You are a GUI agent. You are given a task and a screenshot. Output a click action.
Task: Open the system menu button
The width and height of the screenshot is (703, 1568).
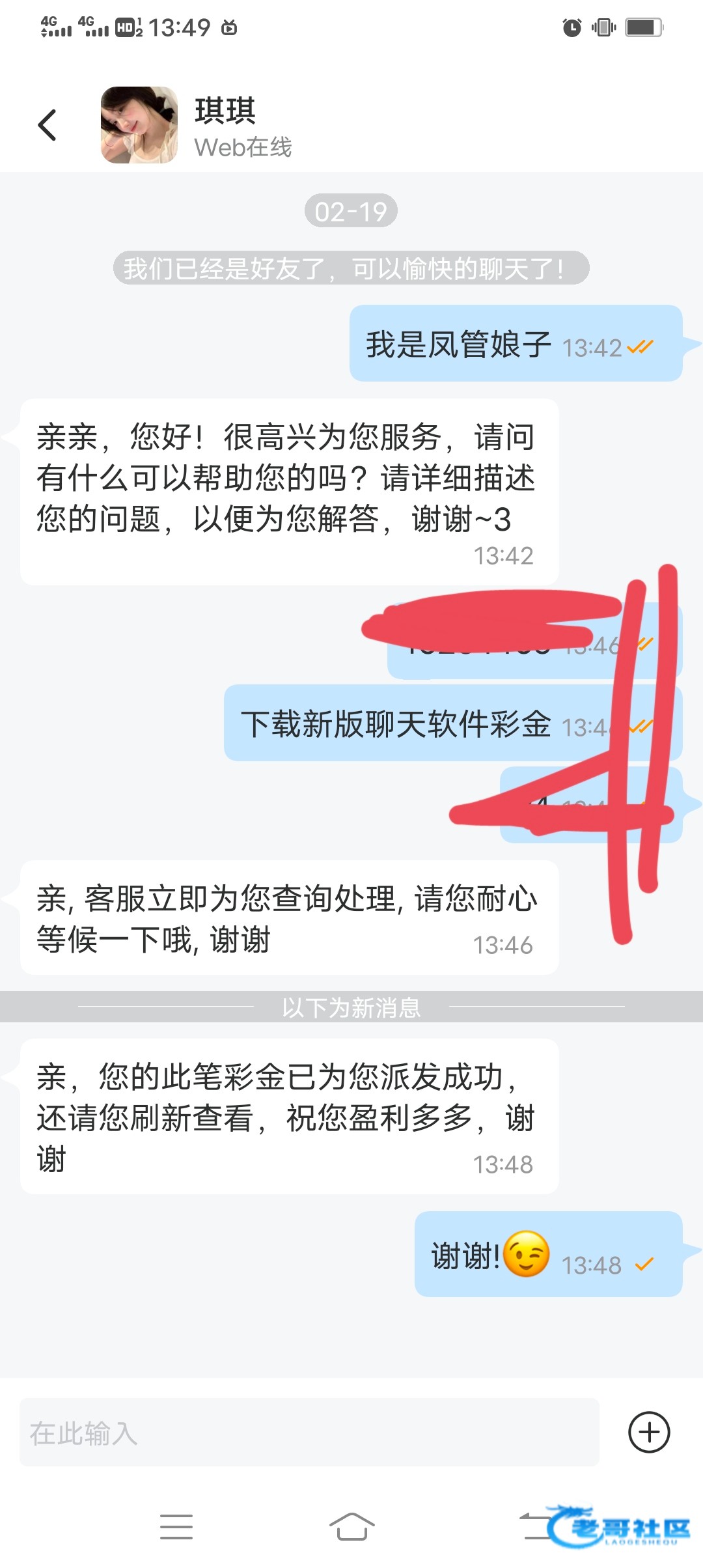pos(176,1526)
